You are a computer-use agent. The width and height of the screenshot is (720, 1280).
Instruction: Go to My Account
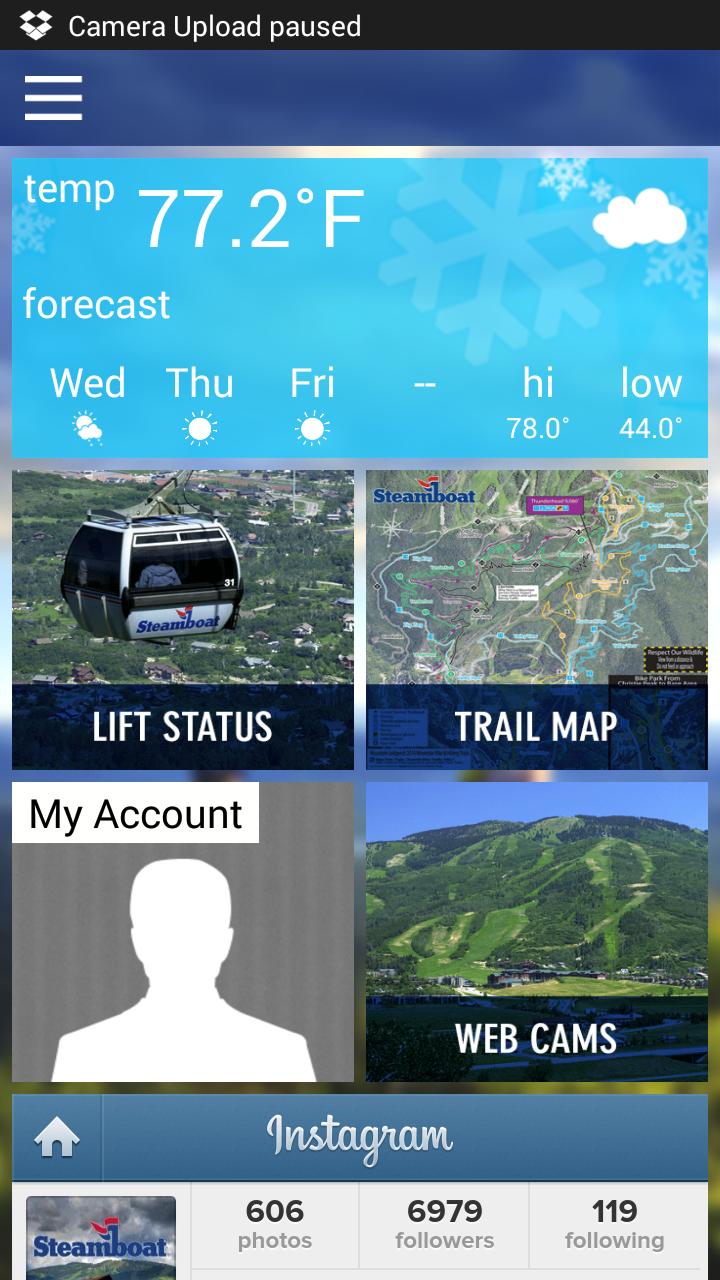click(183, 932)
